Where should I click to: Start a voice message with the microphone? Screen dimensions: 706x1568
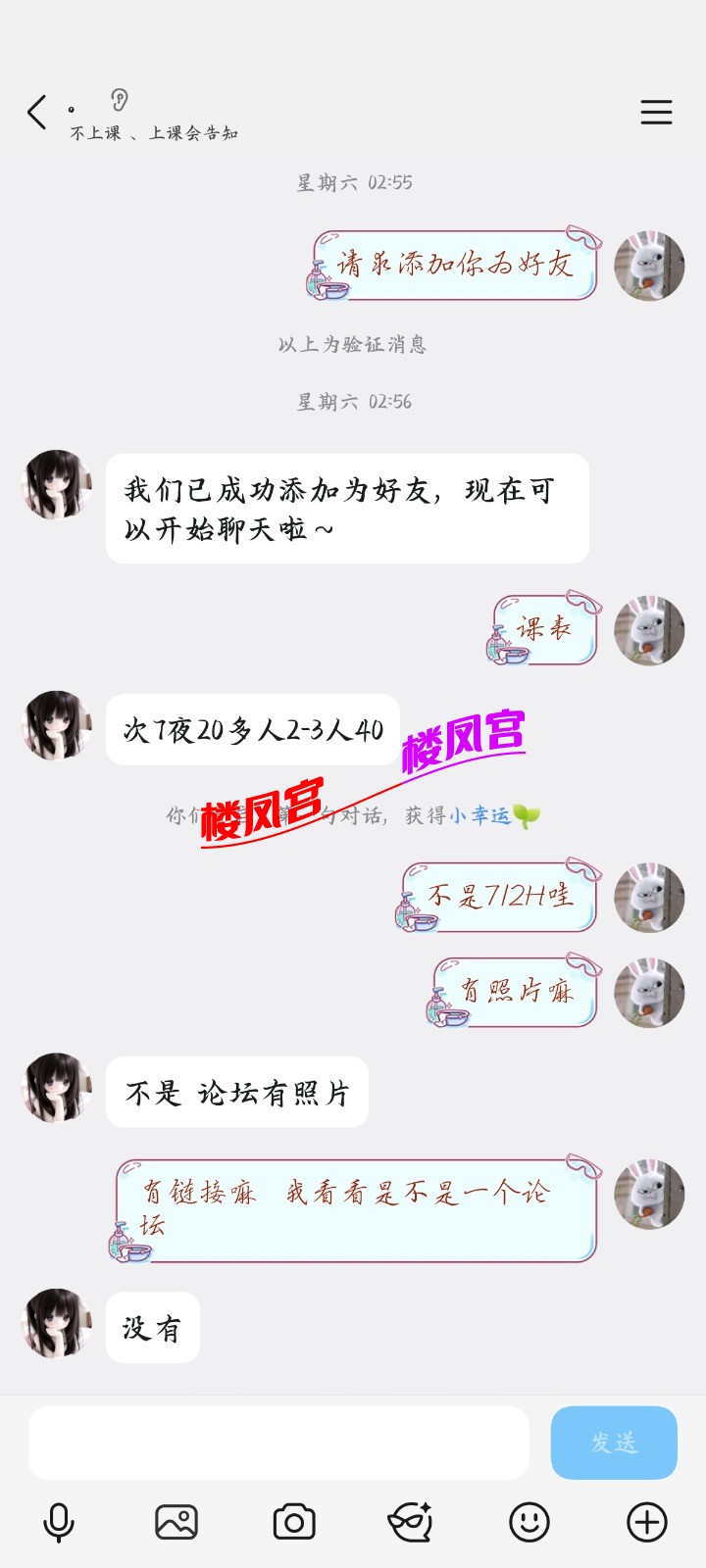(59, 1523)
